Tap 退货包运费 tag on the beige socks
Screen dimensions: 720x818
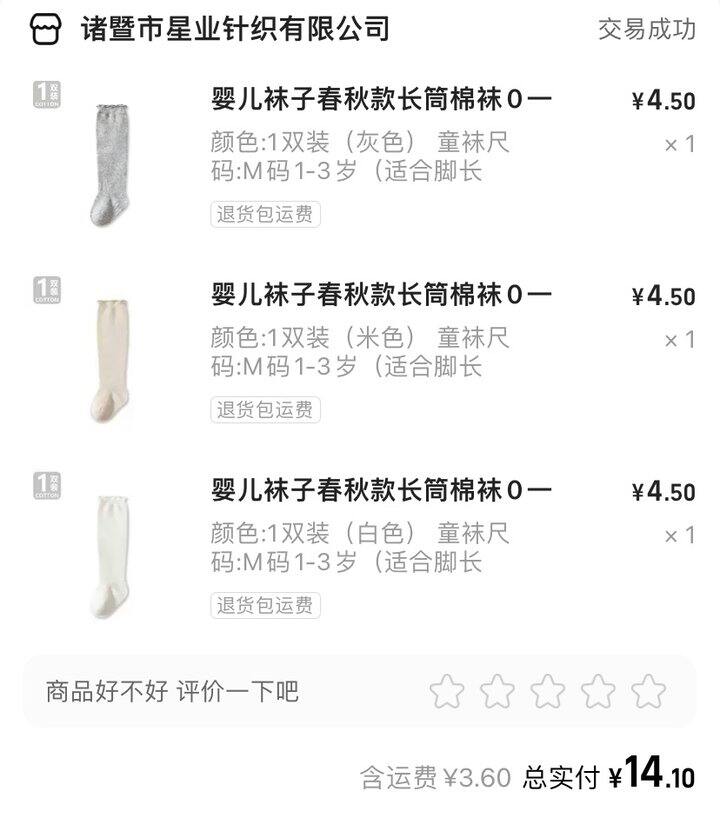pyautogui.click(x=265, y=409)
